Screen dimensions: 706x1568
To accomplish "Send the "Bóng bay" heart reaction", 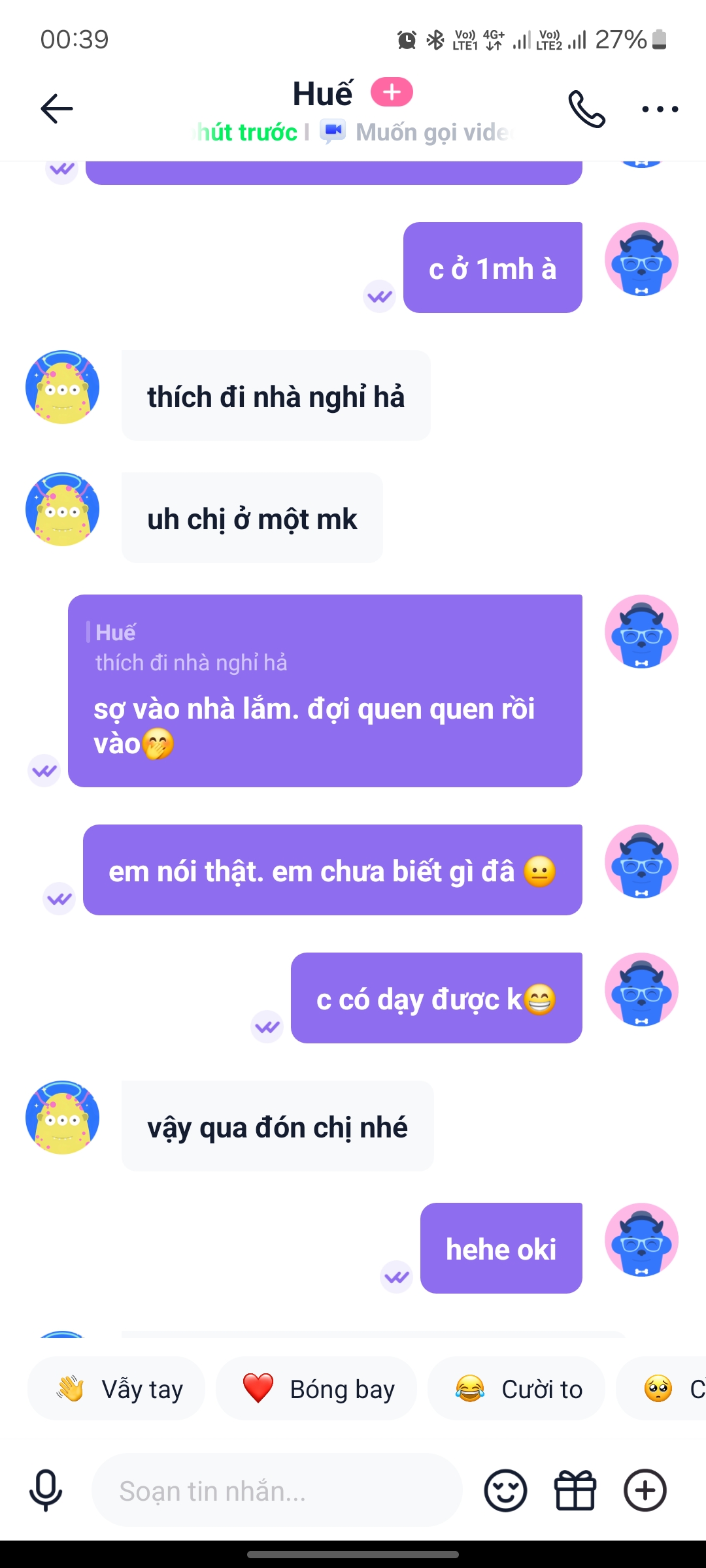I will [x=316, y=1388].
